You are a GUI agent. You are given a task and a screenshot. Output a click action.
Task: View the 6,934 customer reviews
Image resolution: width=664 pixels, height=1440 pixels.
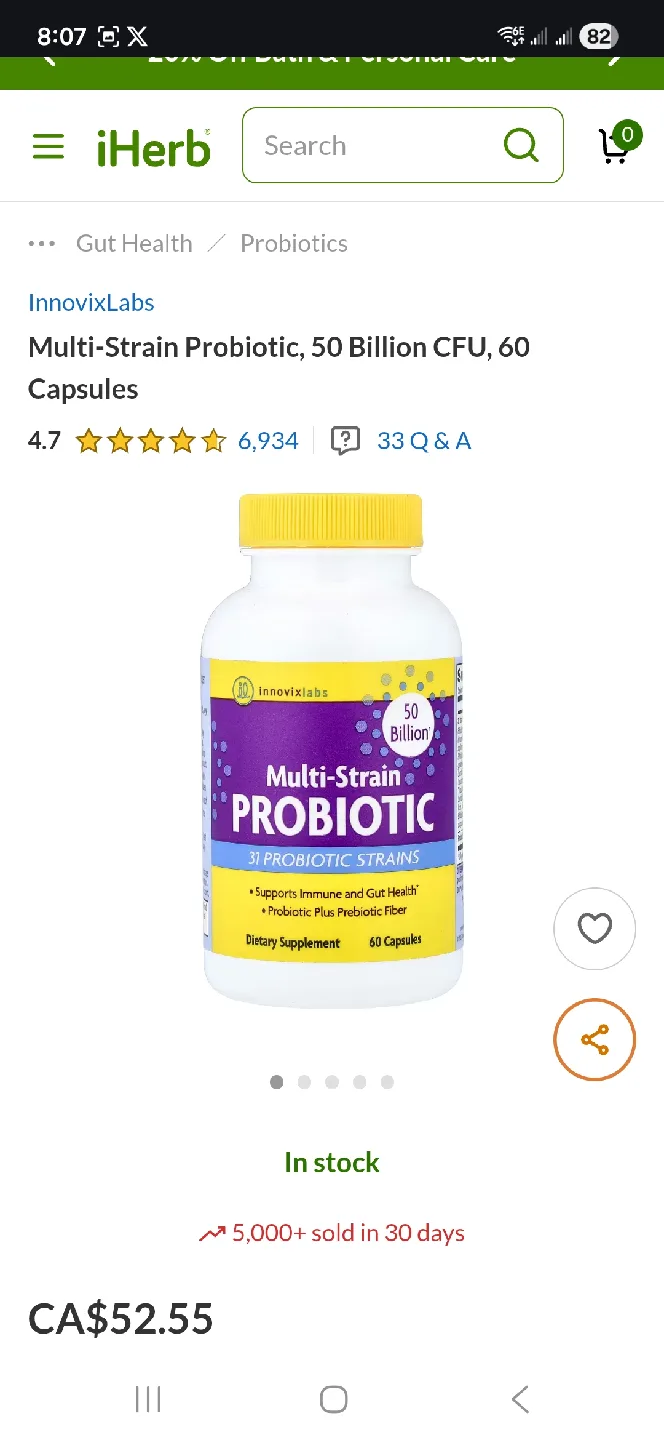268,441
